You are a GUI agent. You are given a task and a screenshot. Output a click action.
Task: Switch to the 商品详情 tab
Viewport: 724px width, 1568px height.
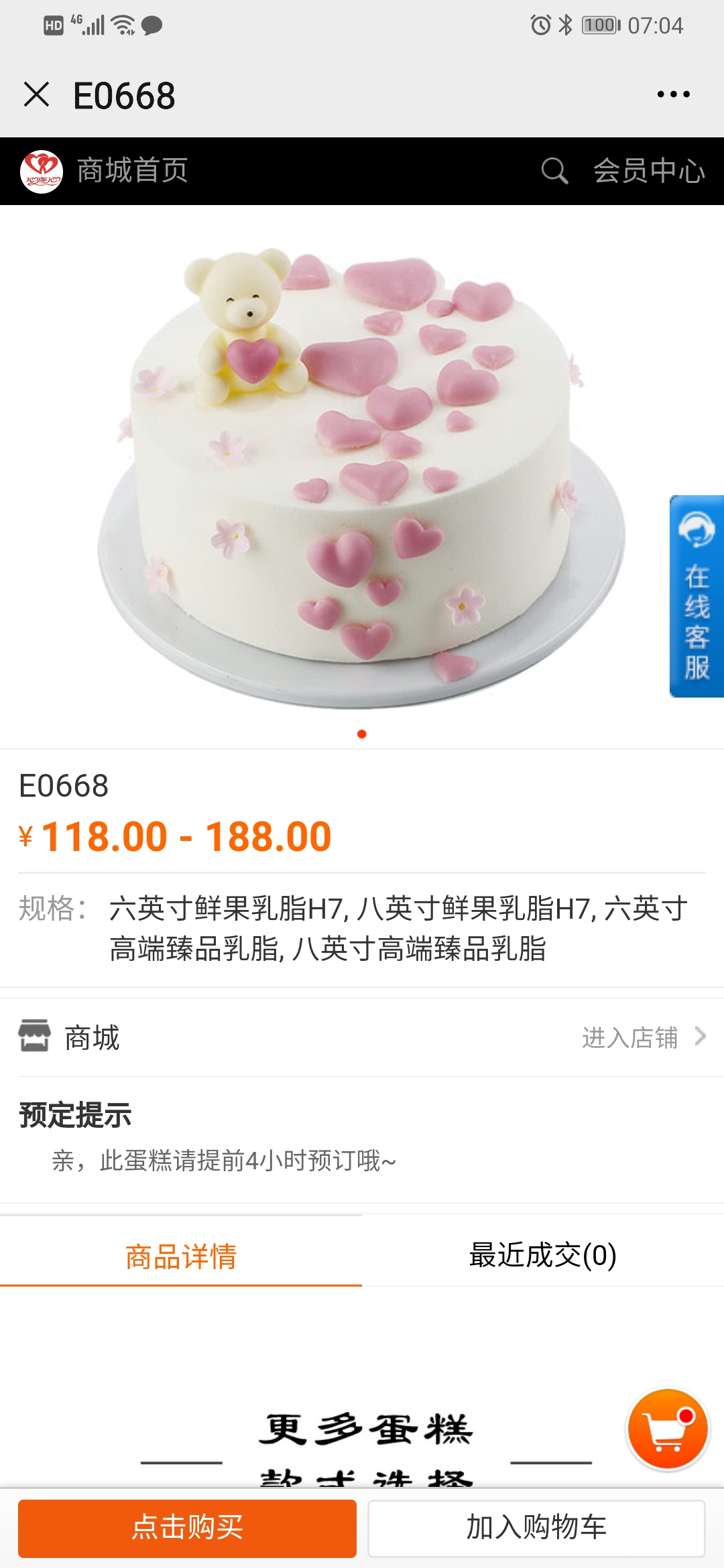pos(181,1256)
